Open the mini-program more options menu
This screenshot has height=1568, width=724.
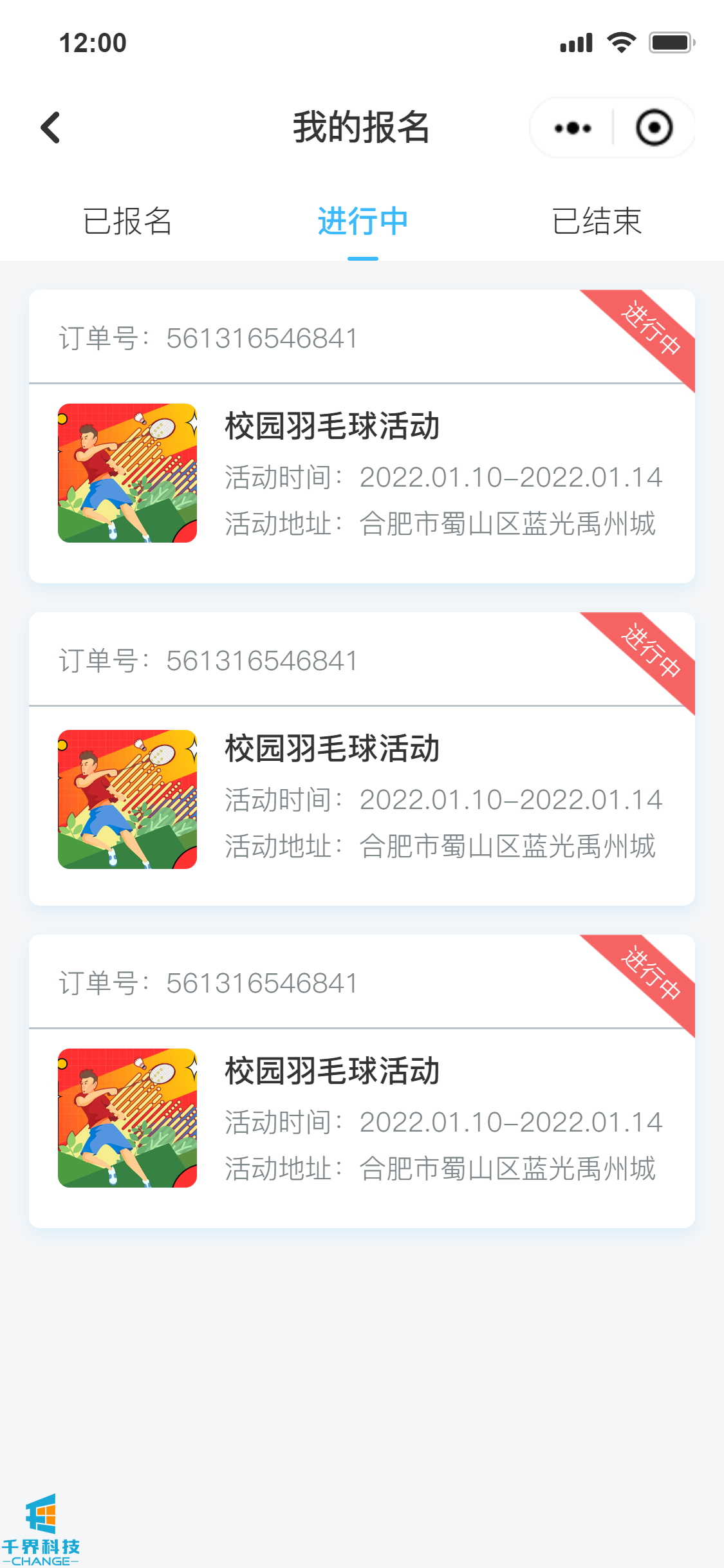point(572,128)
